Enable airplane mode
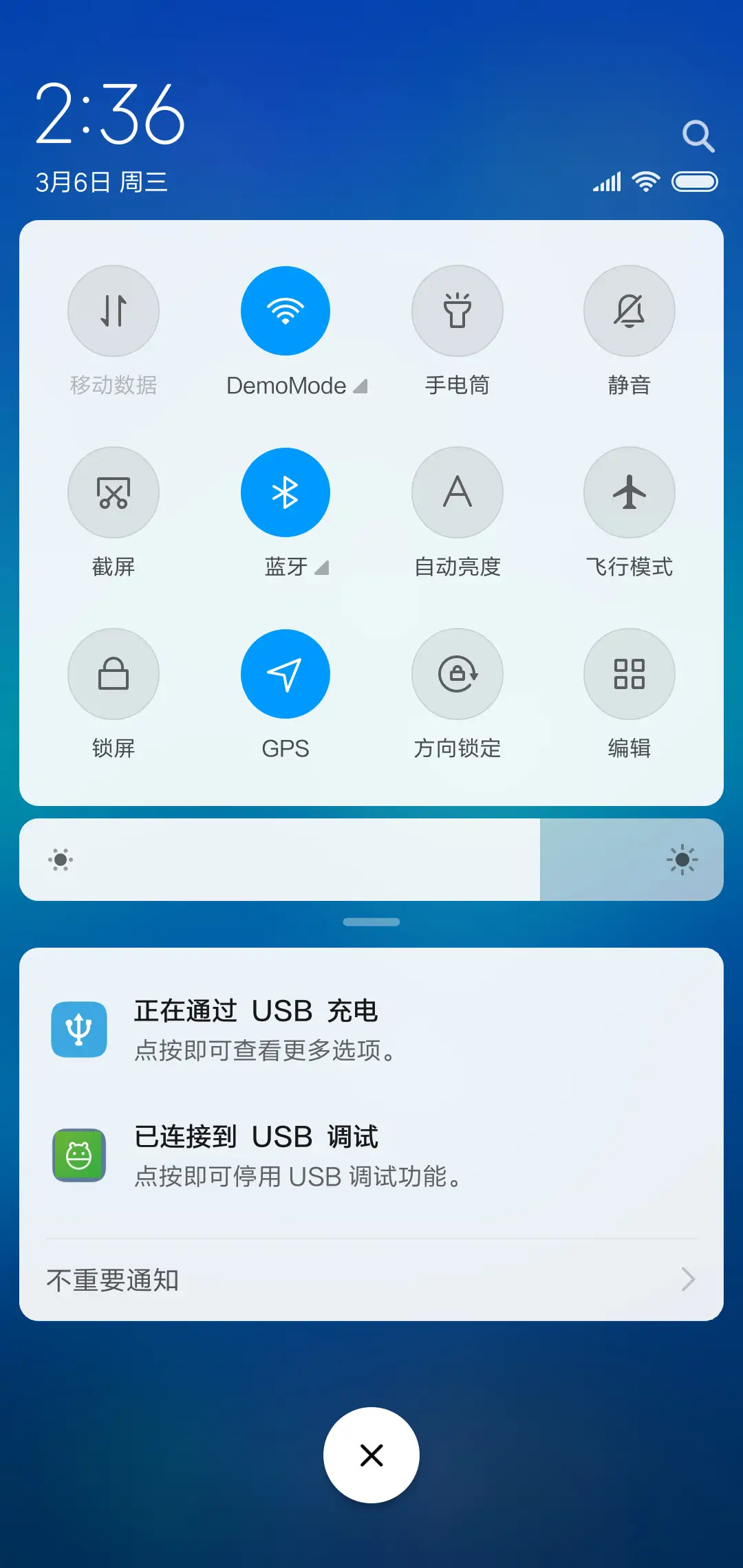 coord(629,492)
